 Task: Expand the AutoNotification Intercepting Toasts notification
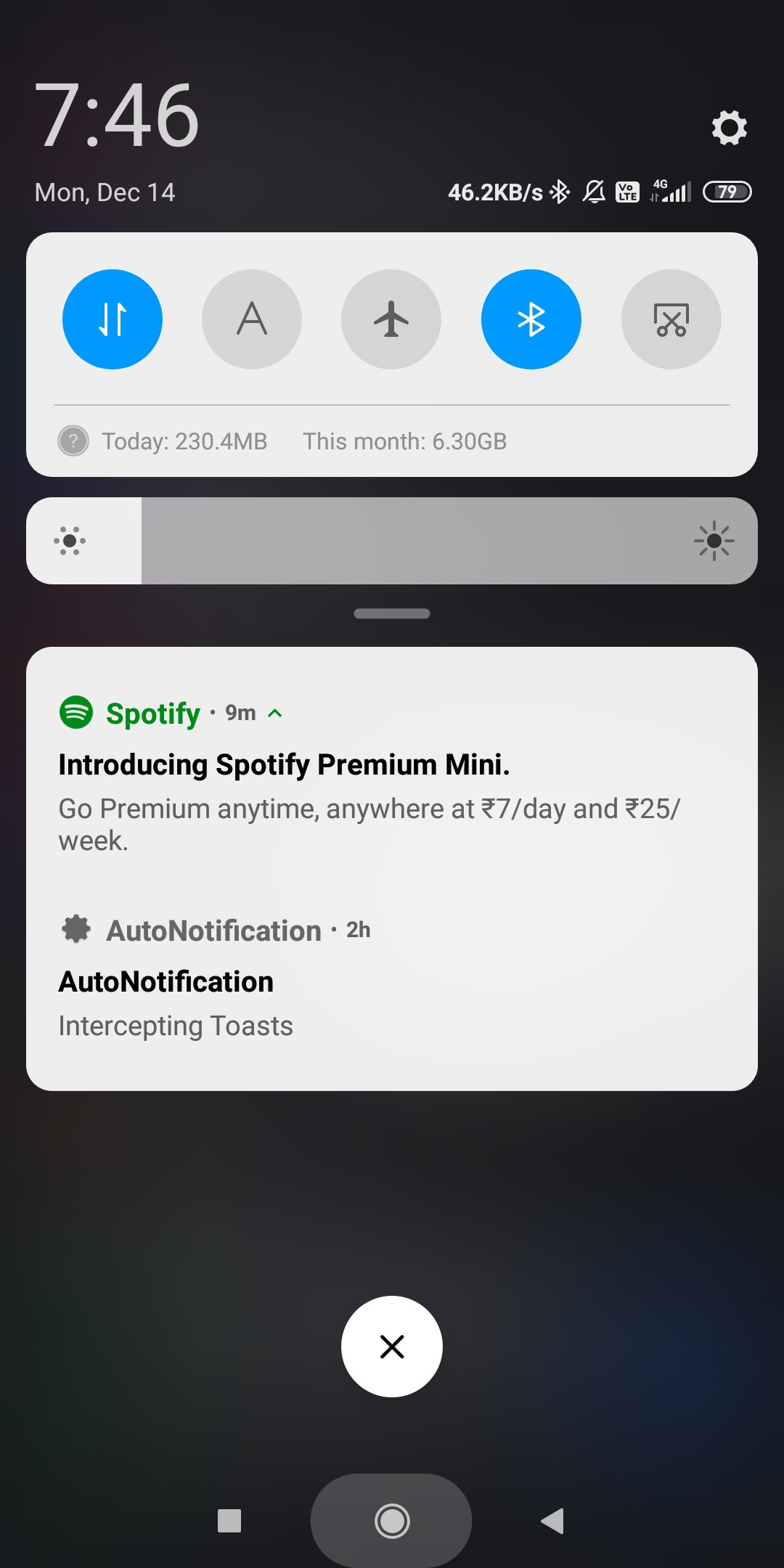(392, 1002)
